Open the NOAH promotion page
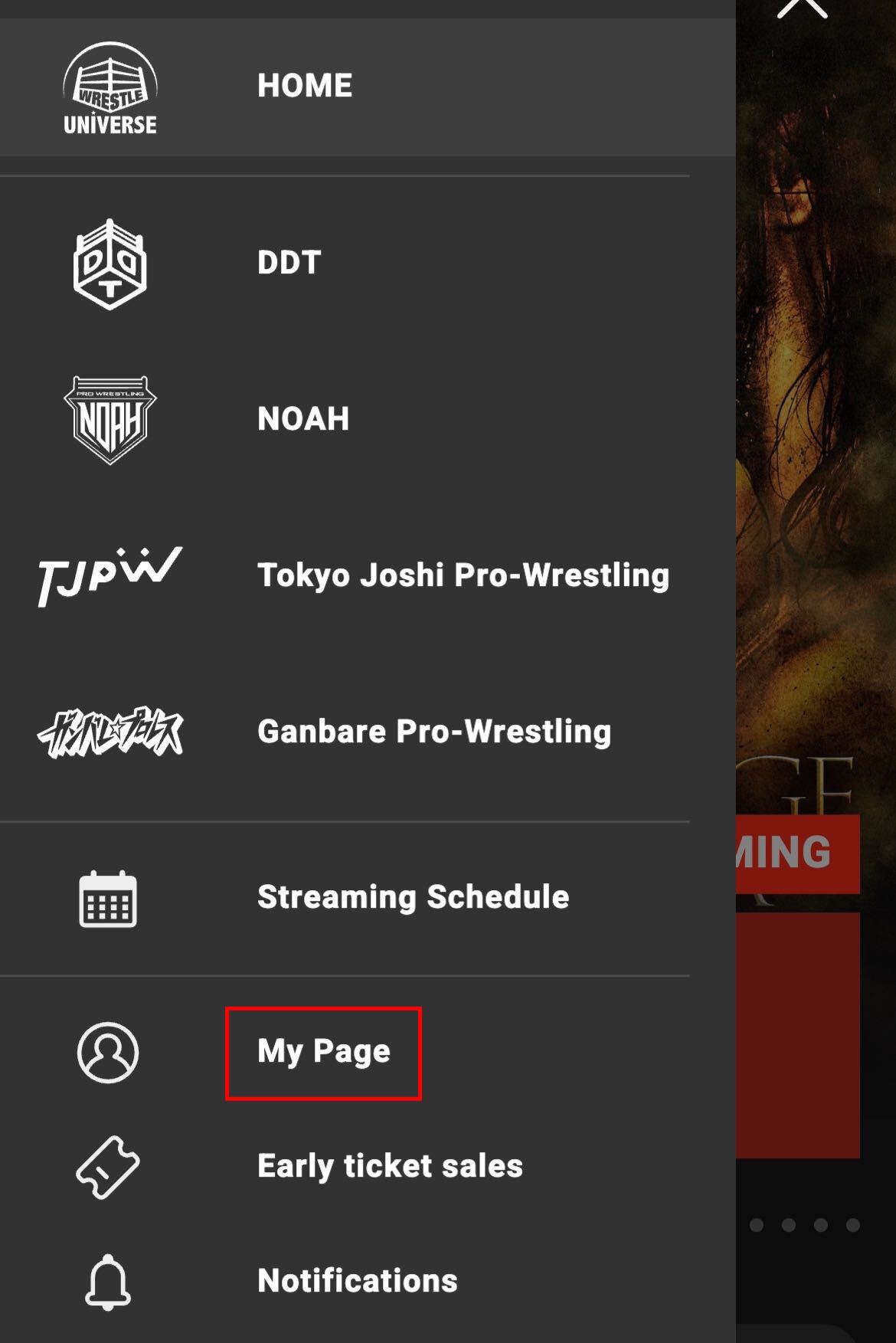The image size is (896, 1343). click(303, 419)
